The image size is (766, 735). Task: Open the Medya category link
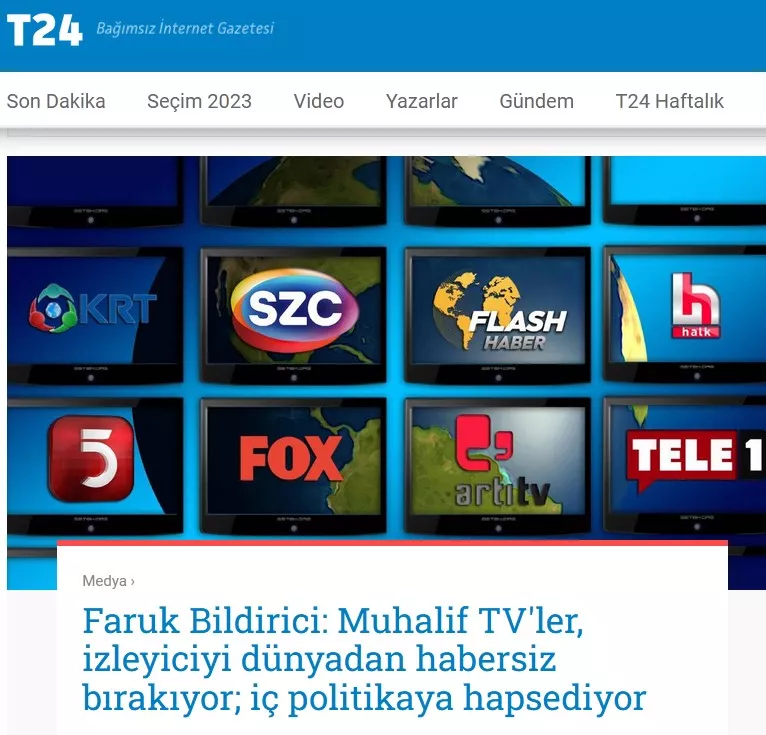pos(105,581)
